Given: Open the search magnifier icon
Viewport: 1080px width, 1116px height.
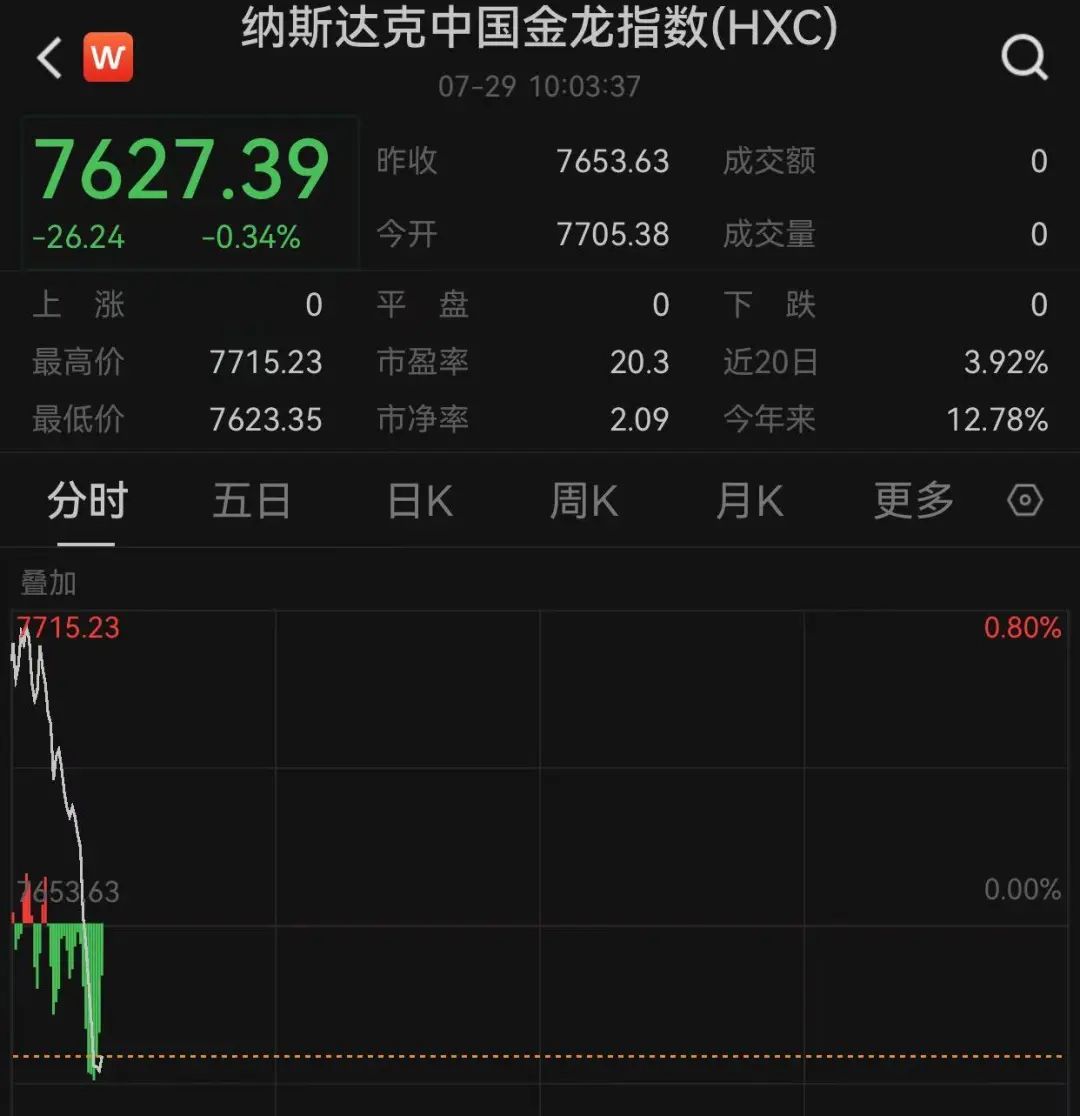Looking at the screenshot, I should point(1023,57).
